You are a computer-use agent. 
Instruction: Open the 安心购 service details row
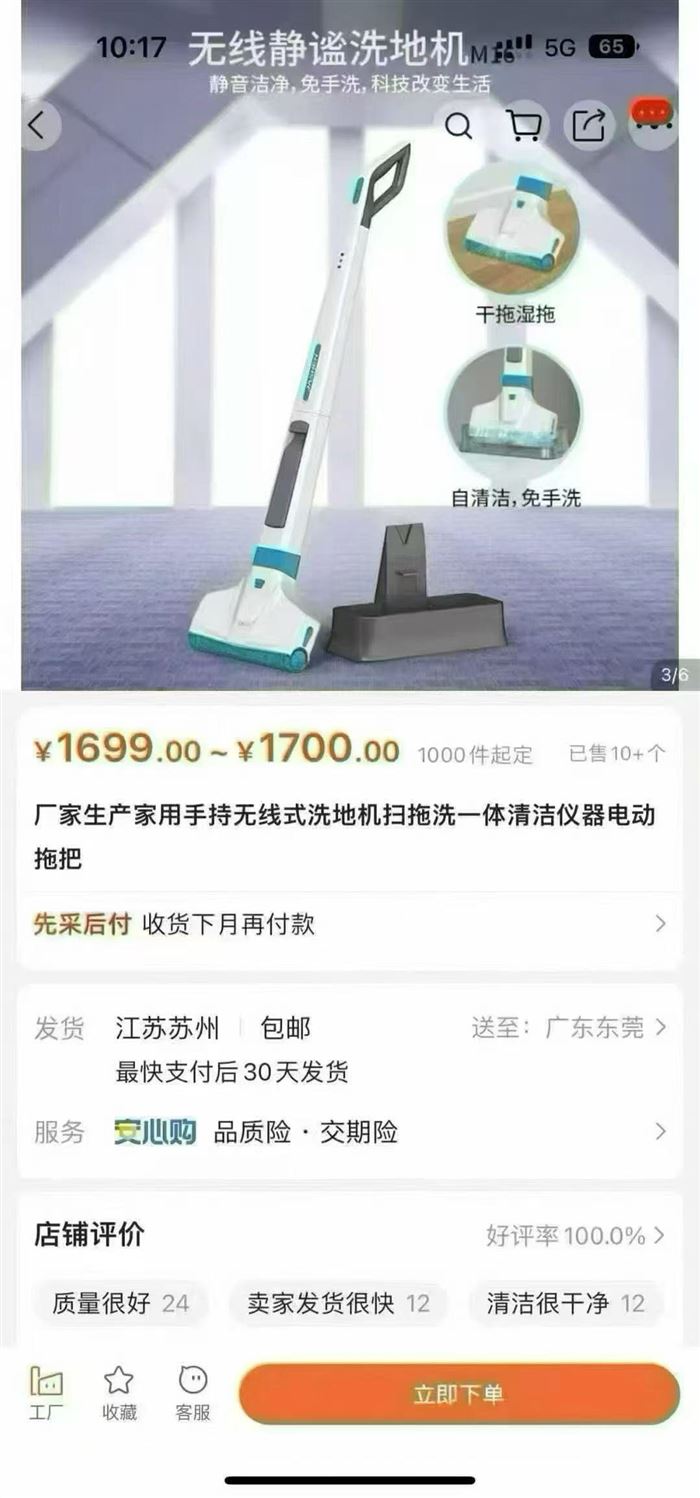pos(350,1132)
